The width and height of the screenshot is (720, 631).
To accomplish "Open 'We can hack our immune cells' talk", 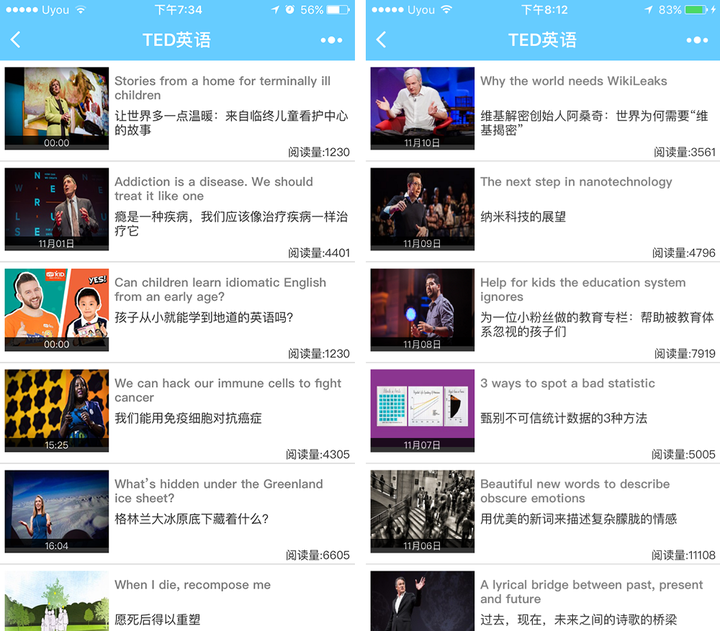I will (228, 390).
